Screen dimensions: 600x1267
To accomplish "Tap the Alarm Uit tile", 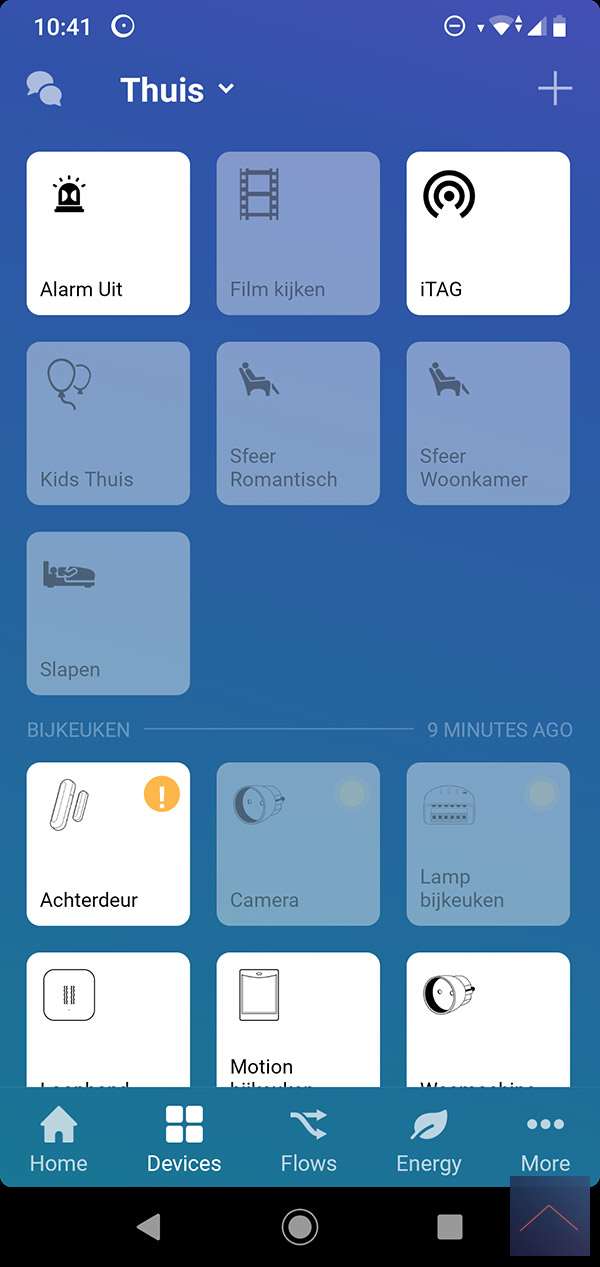I will (x=108, y=233).
